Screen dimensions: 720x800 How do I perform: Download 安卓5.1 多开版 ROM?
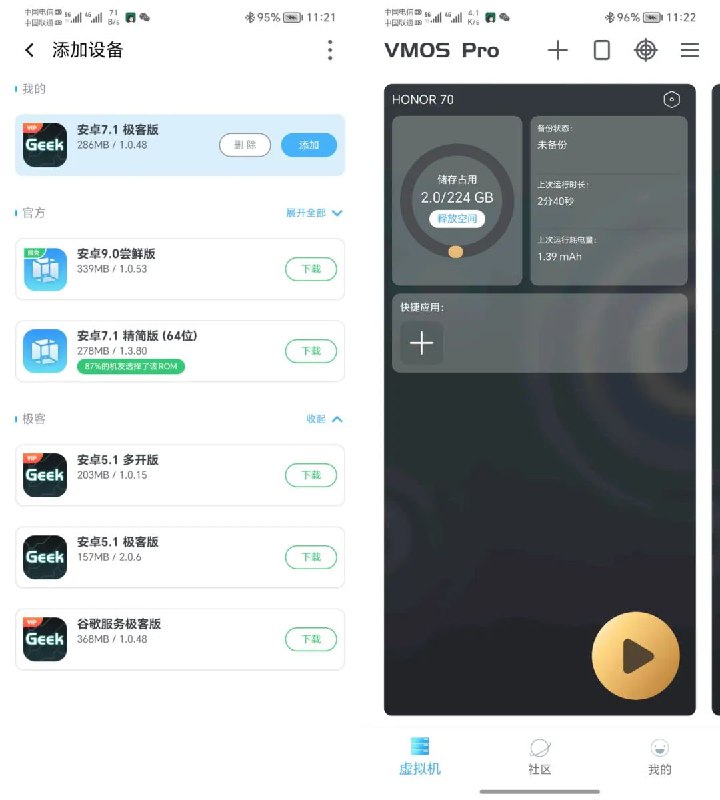[311, 475]
